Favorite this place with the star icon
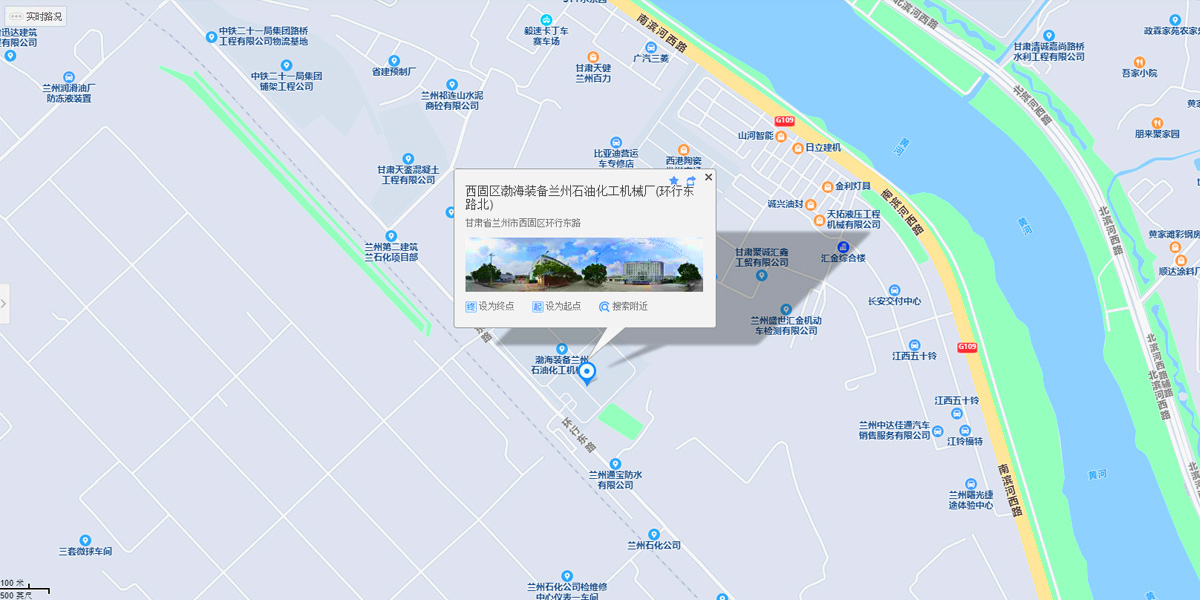Screen dimensions: 1200x600 674,180
